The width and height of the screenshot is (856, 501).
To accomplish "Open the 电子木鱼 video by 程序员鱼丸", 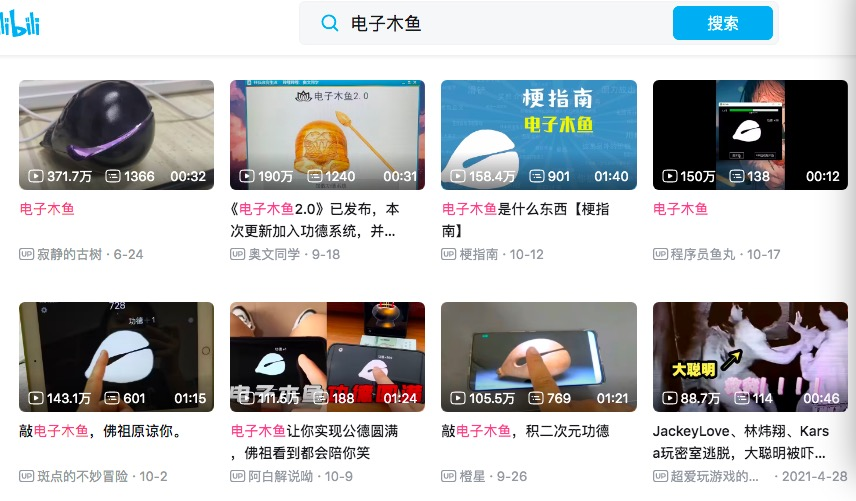I will click(750, 135).
